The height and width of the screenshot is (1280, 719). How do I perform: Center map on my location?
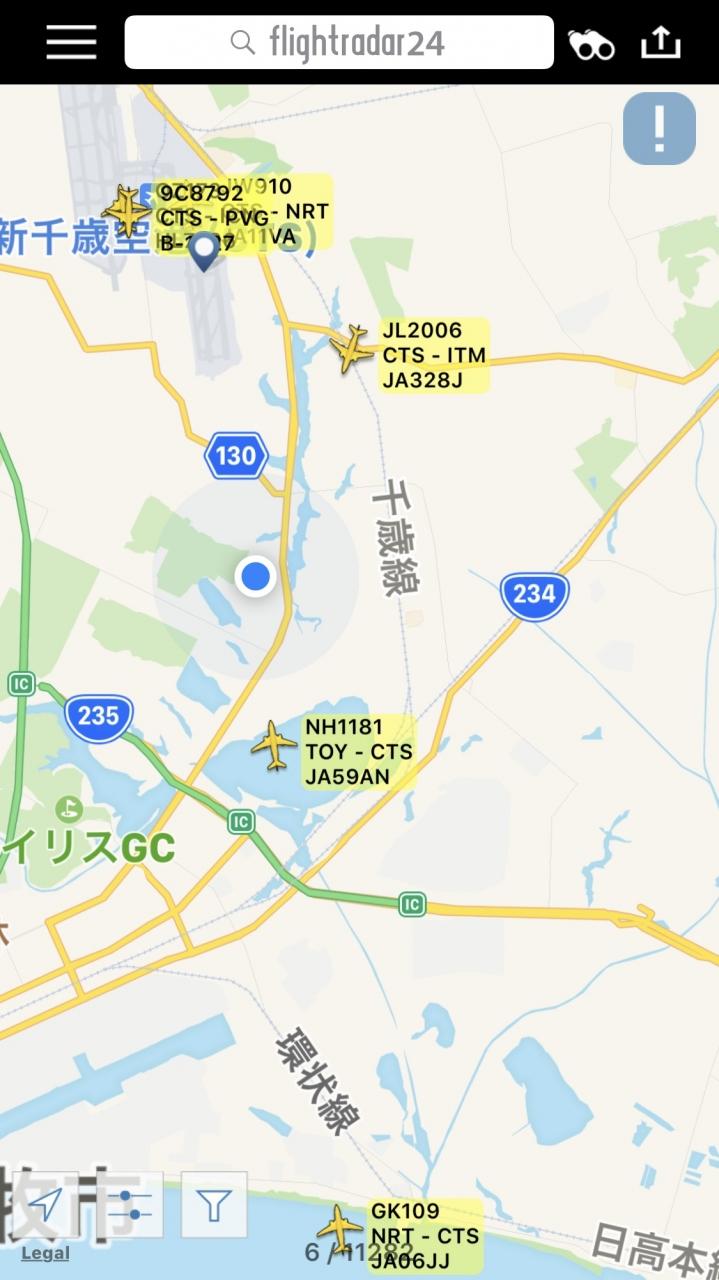[x=47, y=1205]
